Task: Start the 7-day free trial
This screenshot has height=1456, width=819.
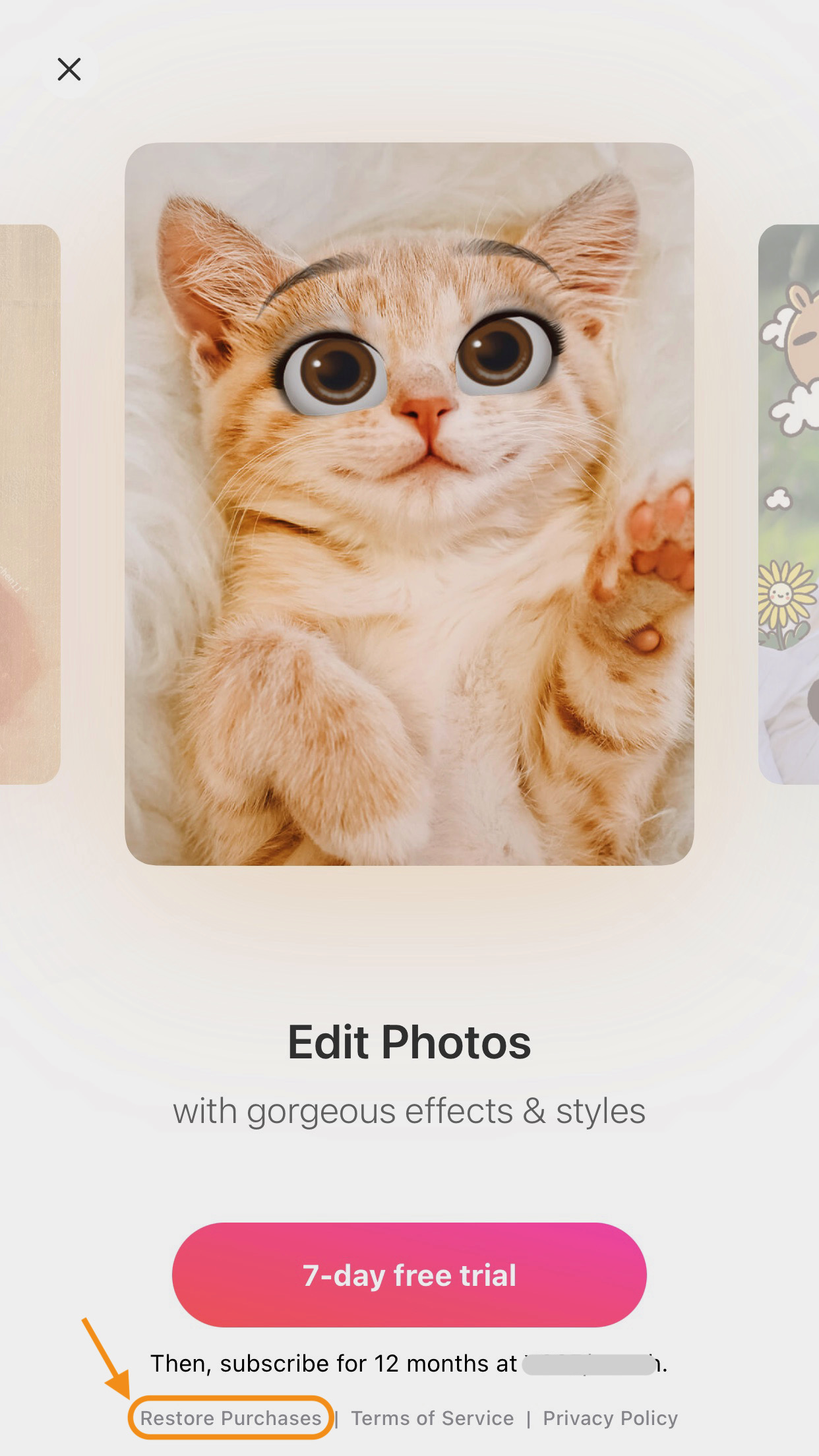Action: (409, 1275)
